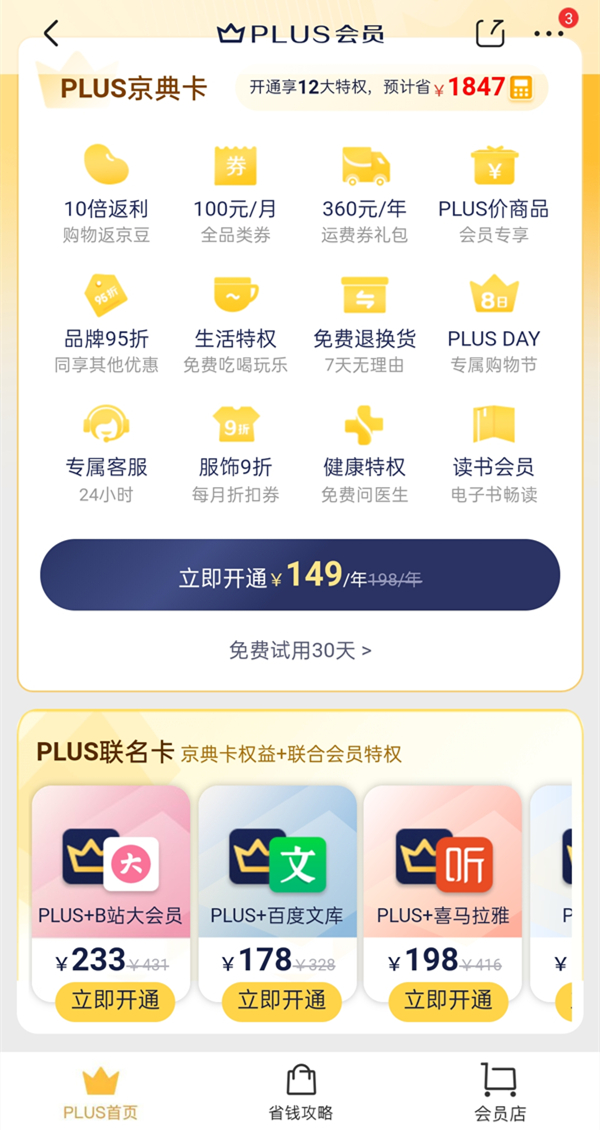The height and width of the screenshot is (1130, 600).
Task: Open 读书会员 benefit
Action: pos(493,451)
